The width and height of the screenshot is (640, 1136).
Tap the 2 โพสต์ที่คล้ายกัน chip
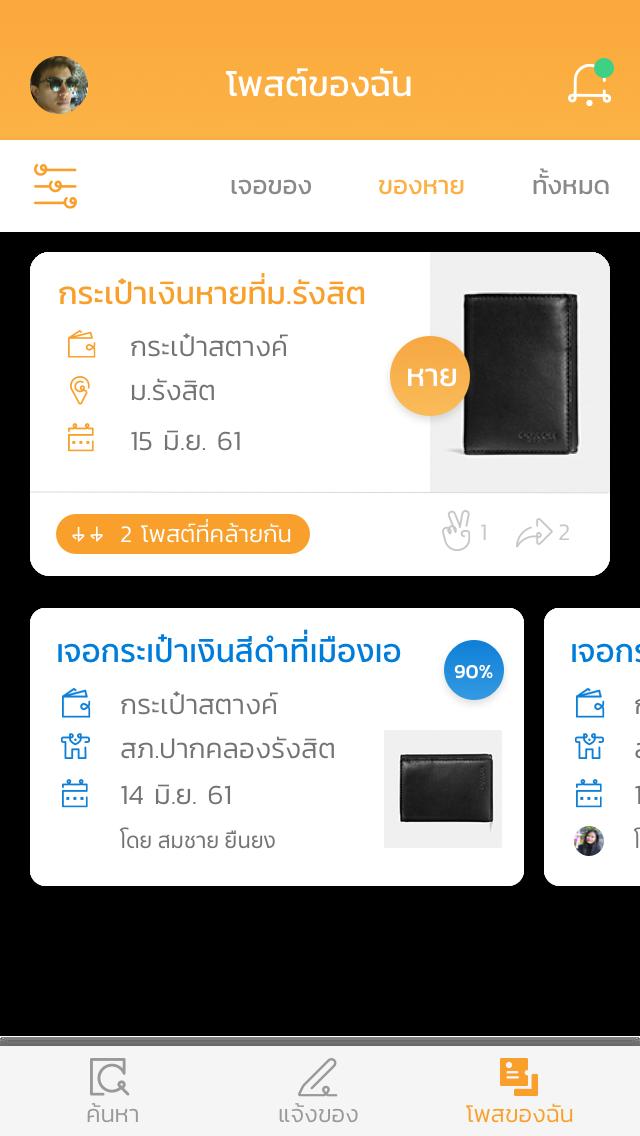point(183,534)
